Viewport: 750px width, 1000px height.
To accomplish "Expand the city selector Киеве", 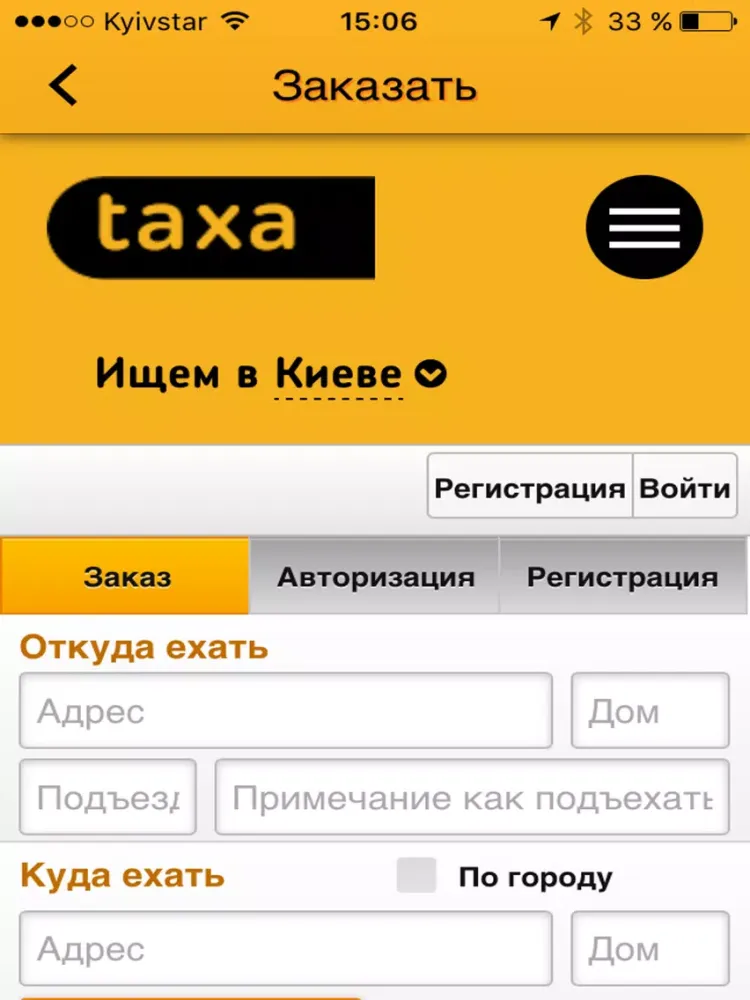I will (360, 375).
